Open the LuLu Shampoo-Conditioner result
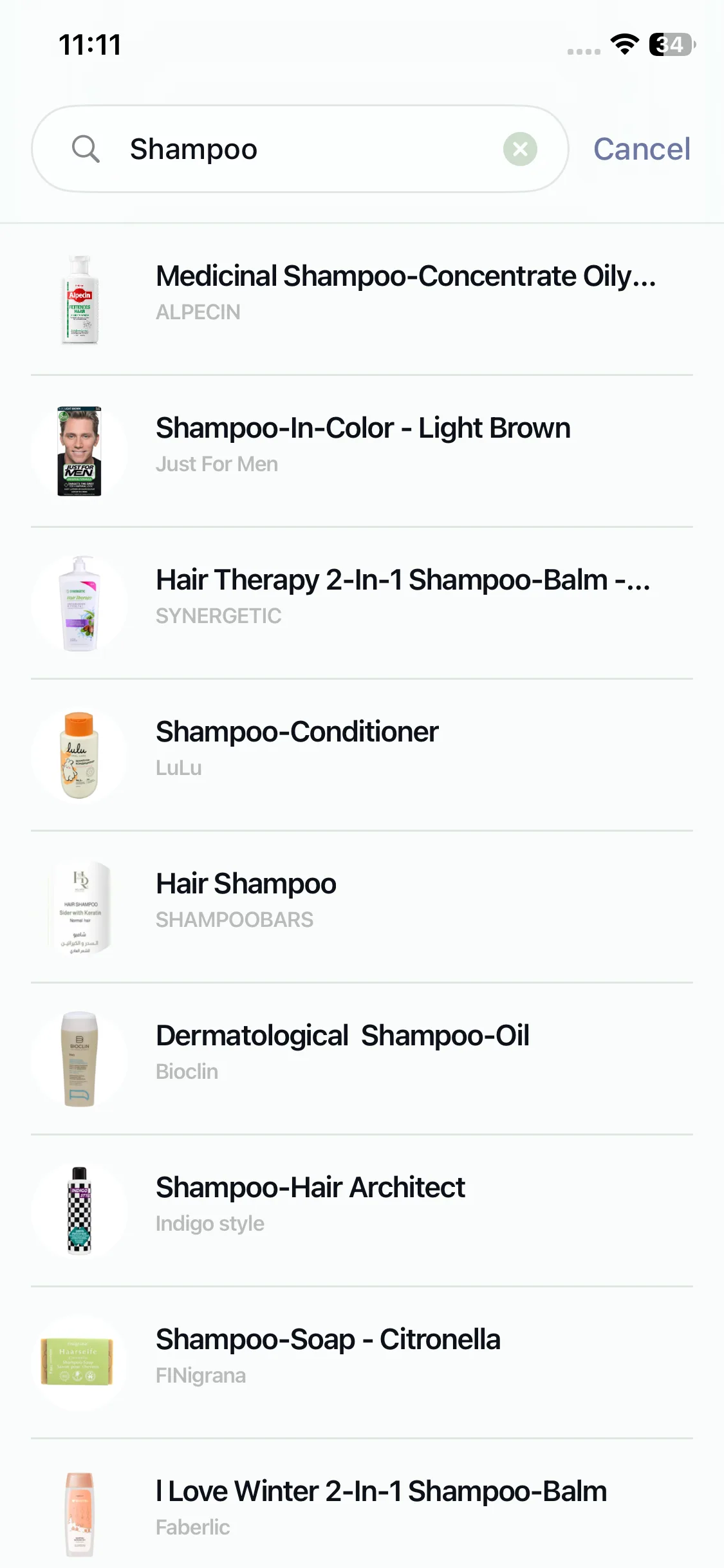724x1568 pixels. click(x=297, y=749)
